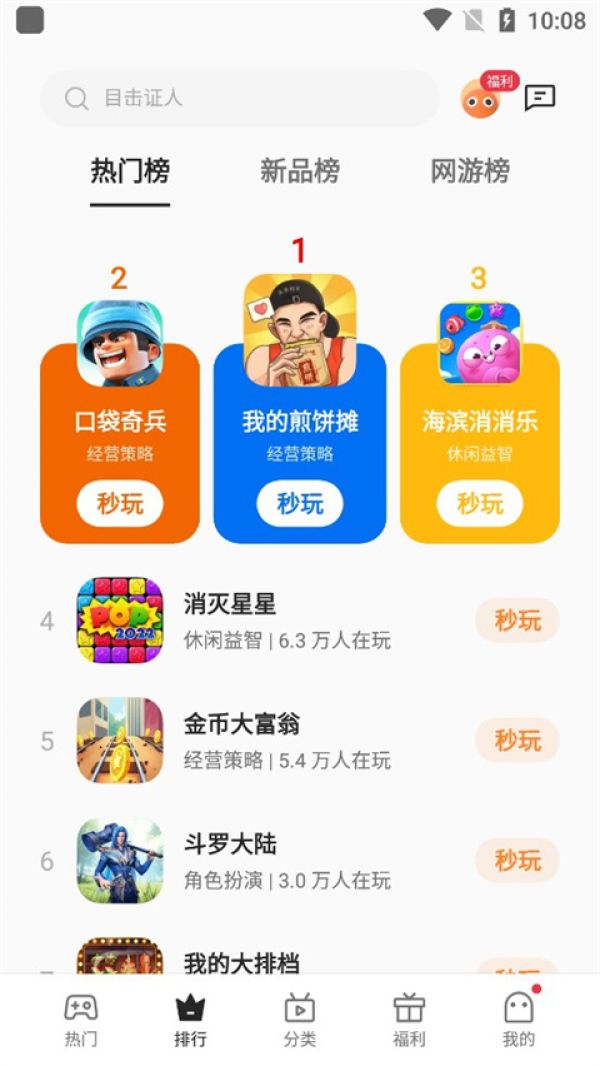Open the 消灭星星 game details
600x1066 pixels.
[230, 605]
